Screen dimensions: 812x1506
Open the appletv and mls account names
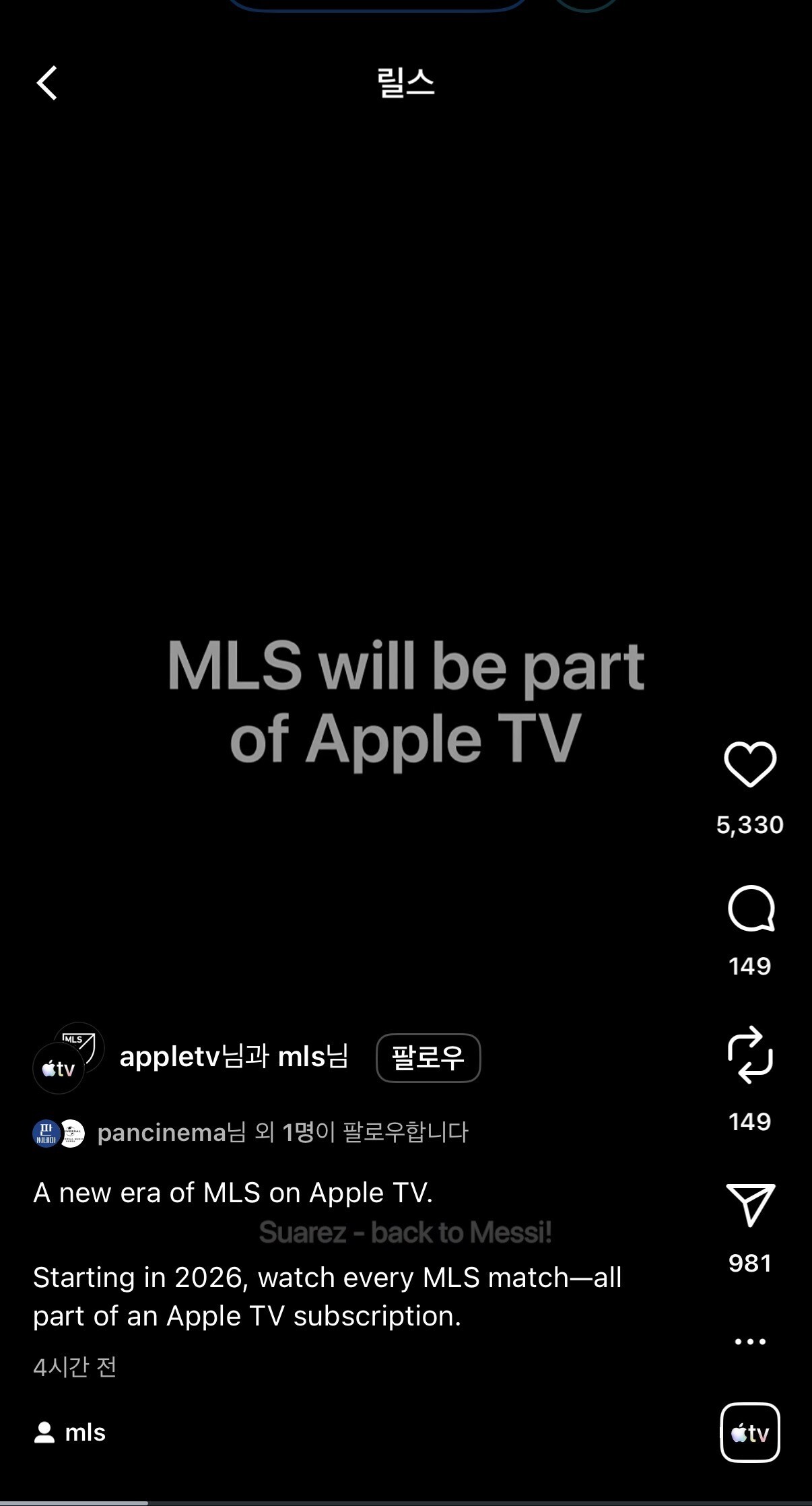tap(233, 1057)
